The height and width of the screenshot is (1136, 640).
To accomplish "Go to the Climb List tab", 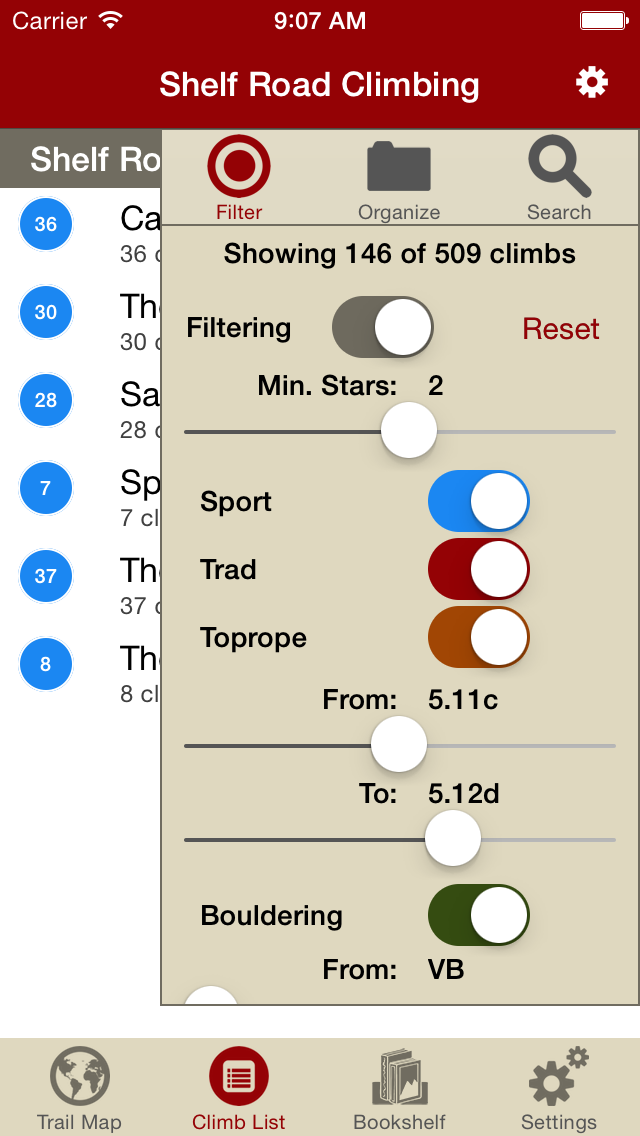I will tap(239, 1088).
